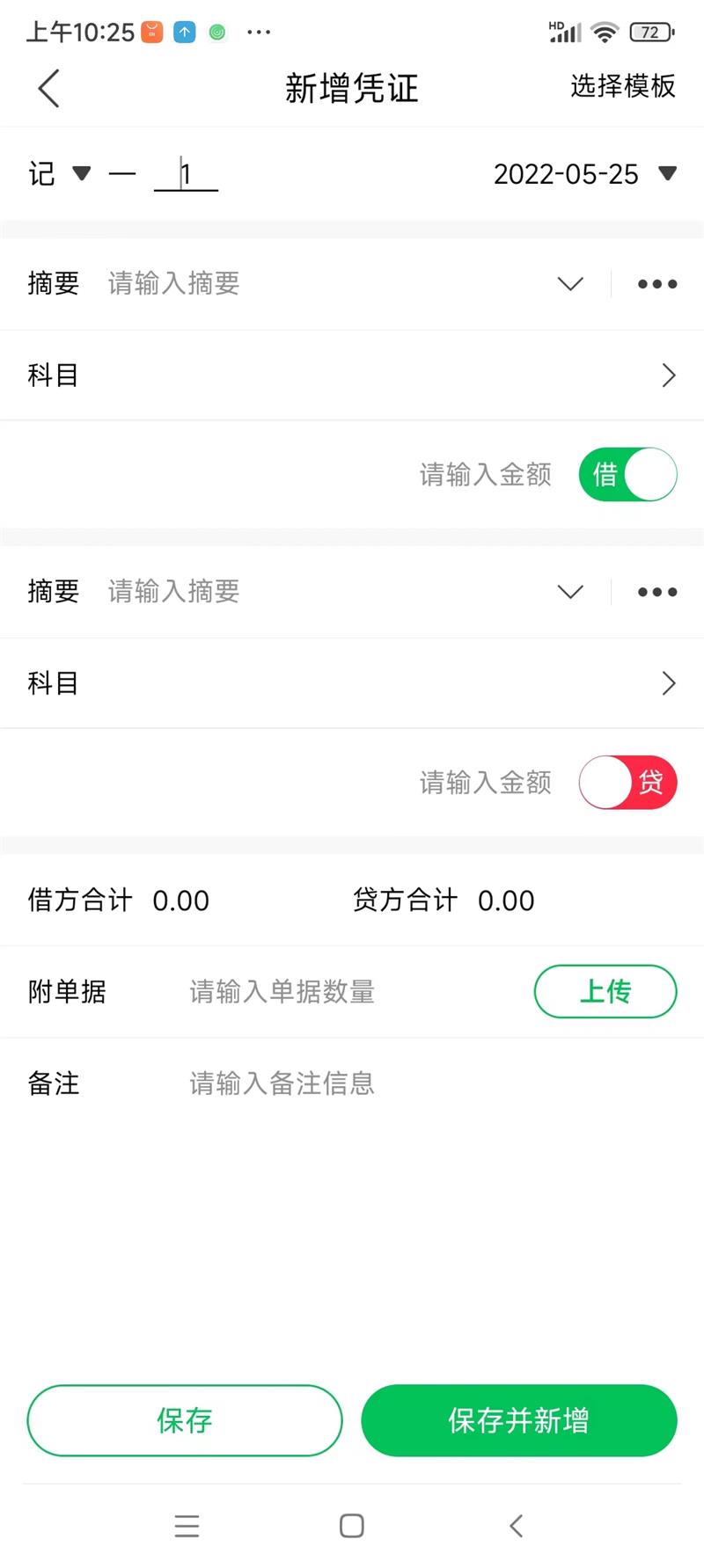Change the date 2022-05-25

tap(583, 174)
